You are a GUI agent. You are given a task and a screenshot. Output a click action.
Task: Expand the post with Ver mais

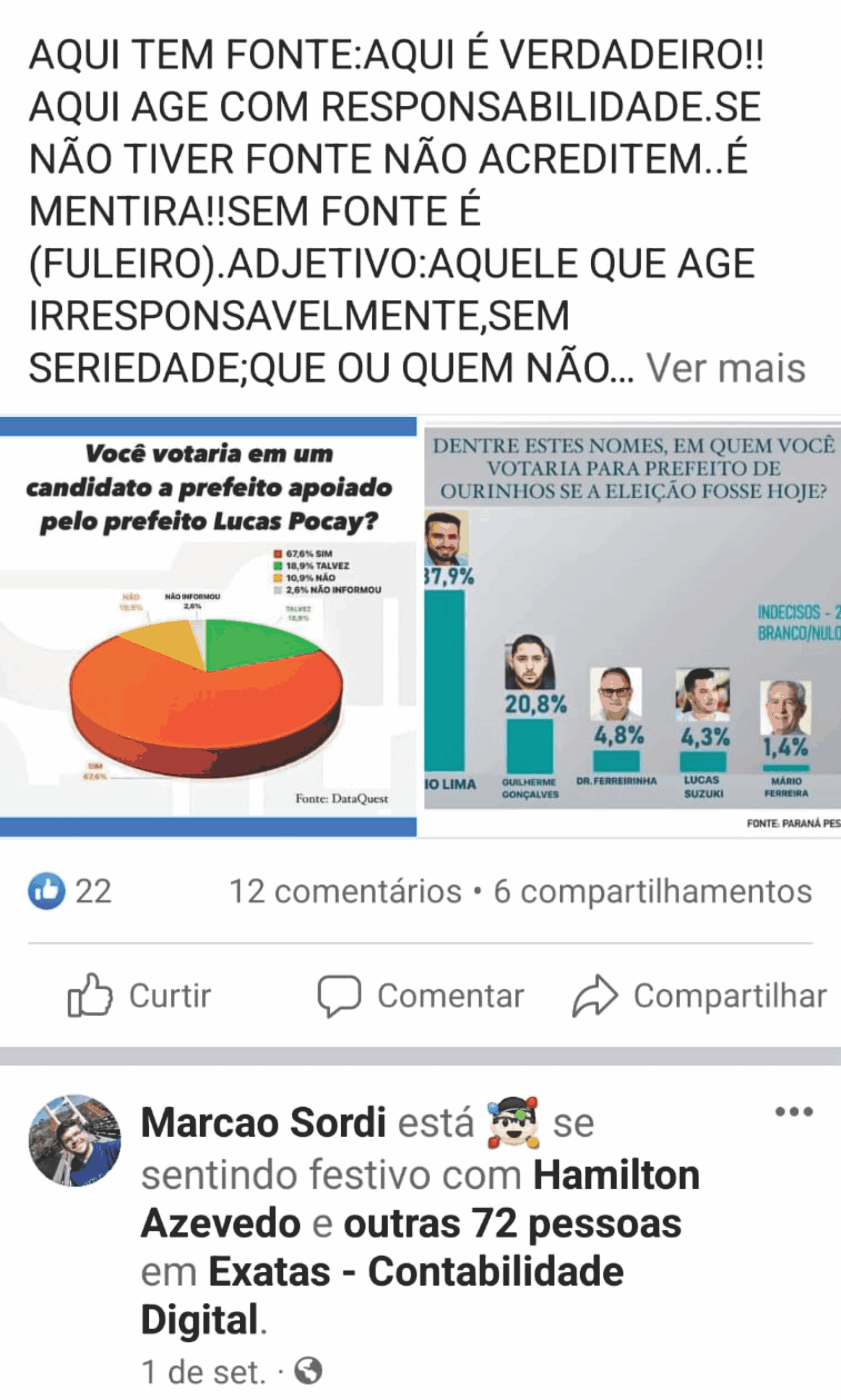click(x=726, y=368)
